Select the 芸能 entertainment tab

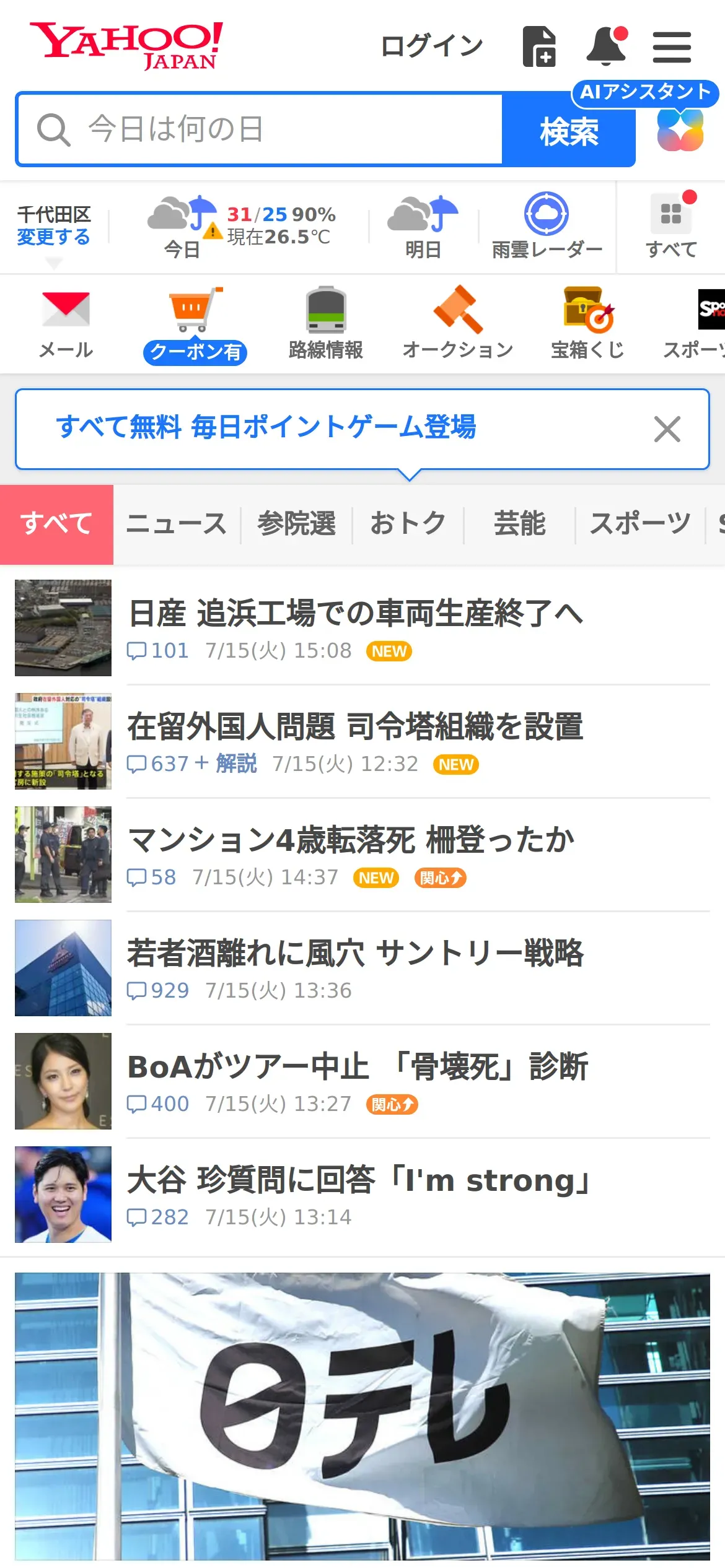(x=519, y=524)
